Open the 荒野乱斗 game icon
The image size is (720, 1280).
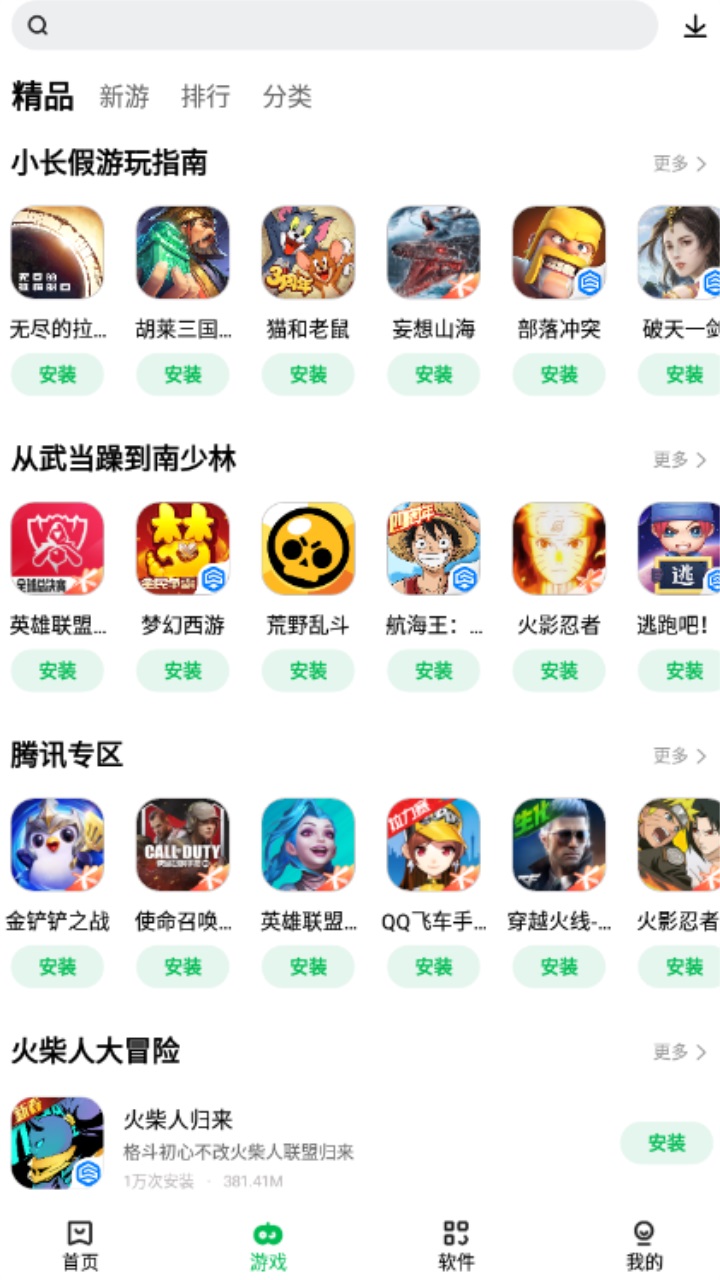(x=307, y=548)
